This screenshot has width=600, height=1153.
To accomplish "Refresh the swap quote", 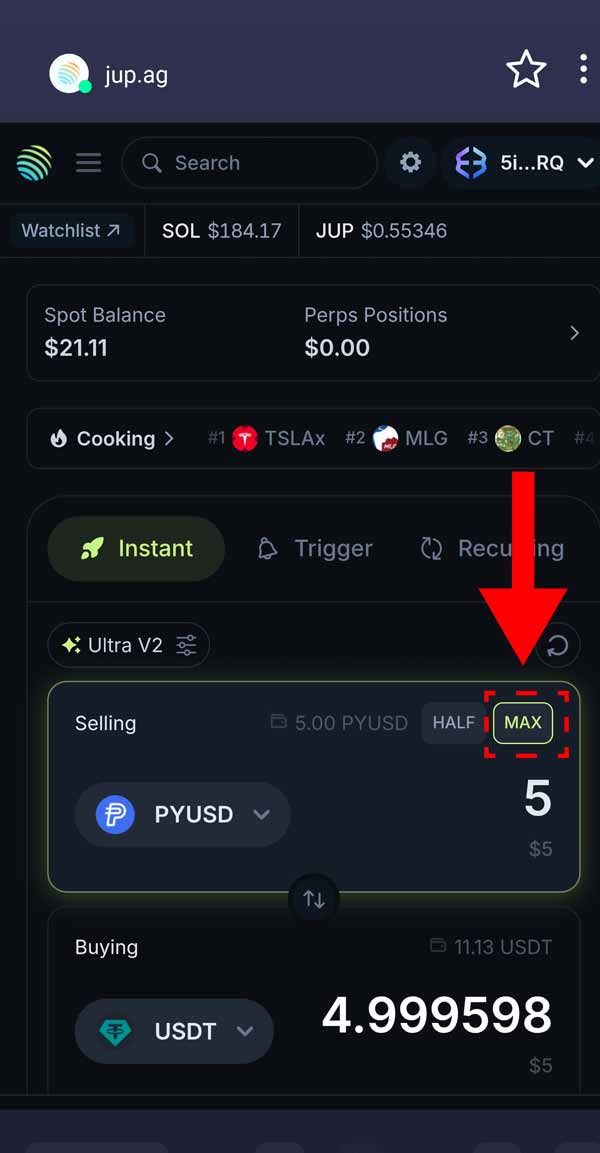I will (x=557, y=646).
